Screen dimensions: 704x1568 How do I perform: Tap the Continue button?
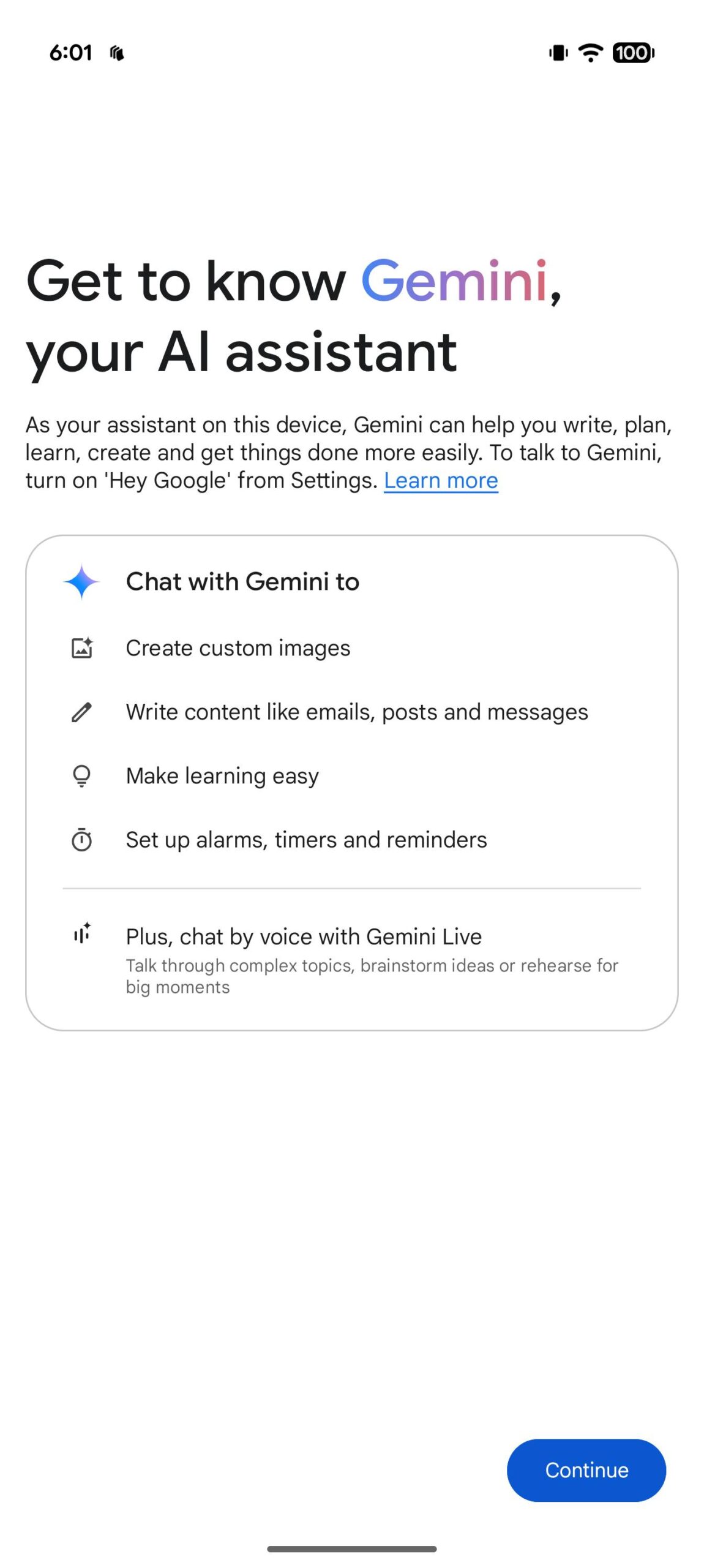point(586,1469)
